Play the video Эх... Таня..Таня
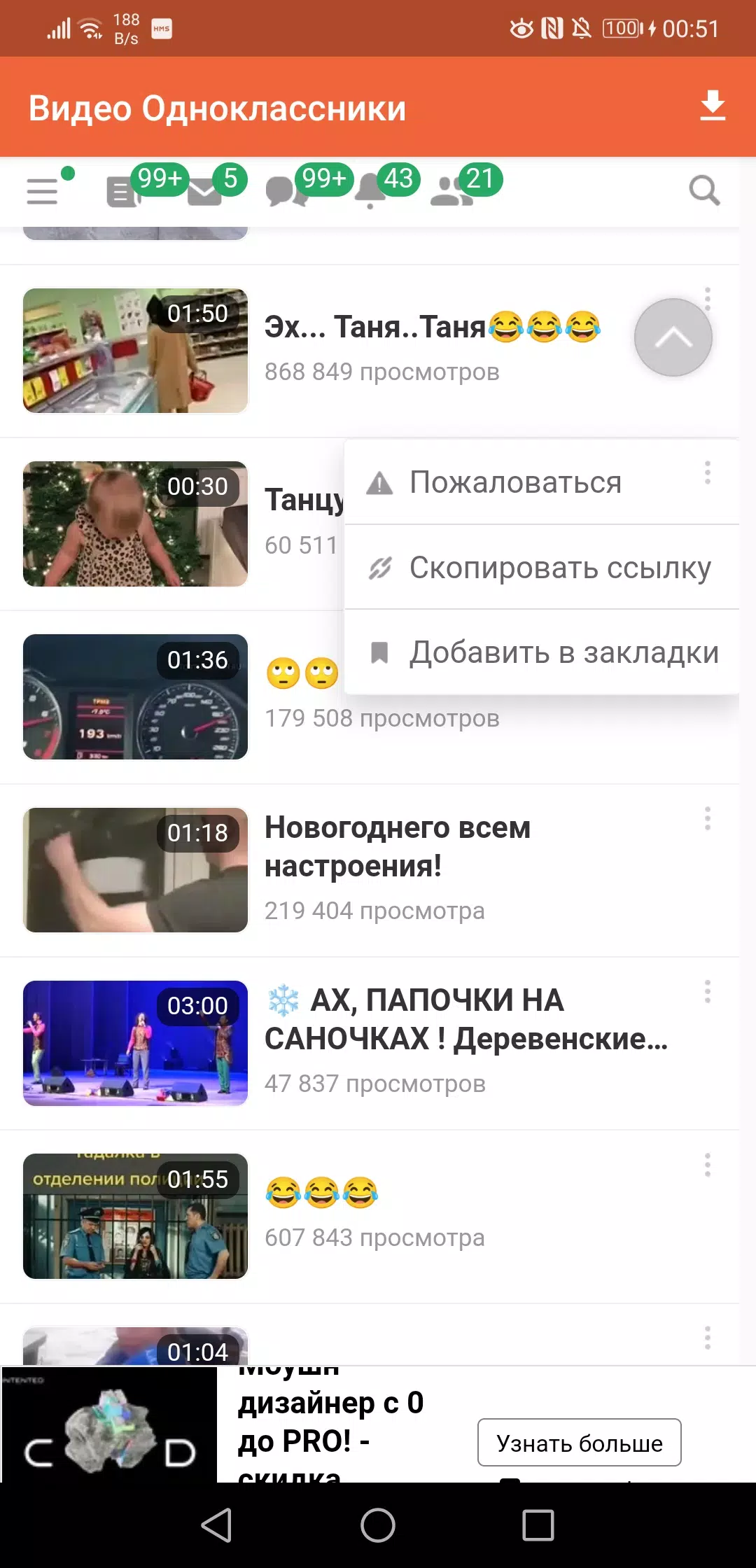756x1568 pixels. coord(135,351)
